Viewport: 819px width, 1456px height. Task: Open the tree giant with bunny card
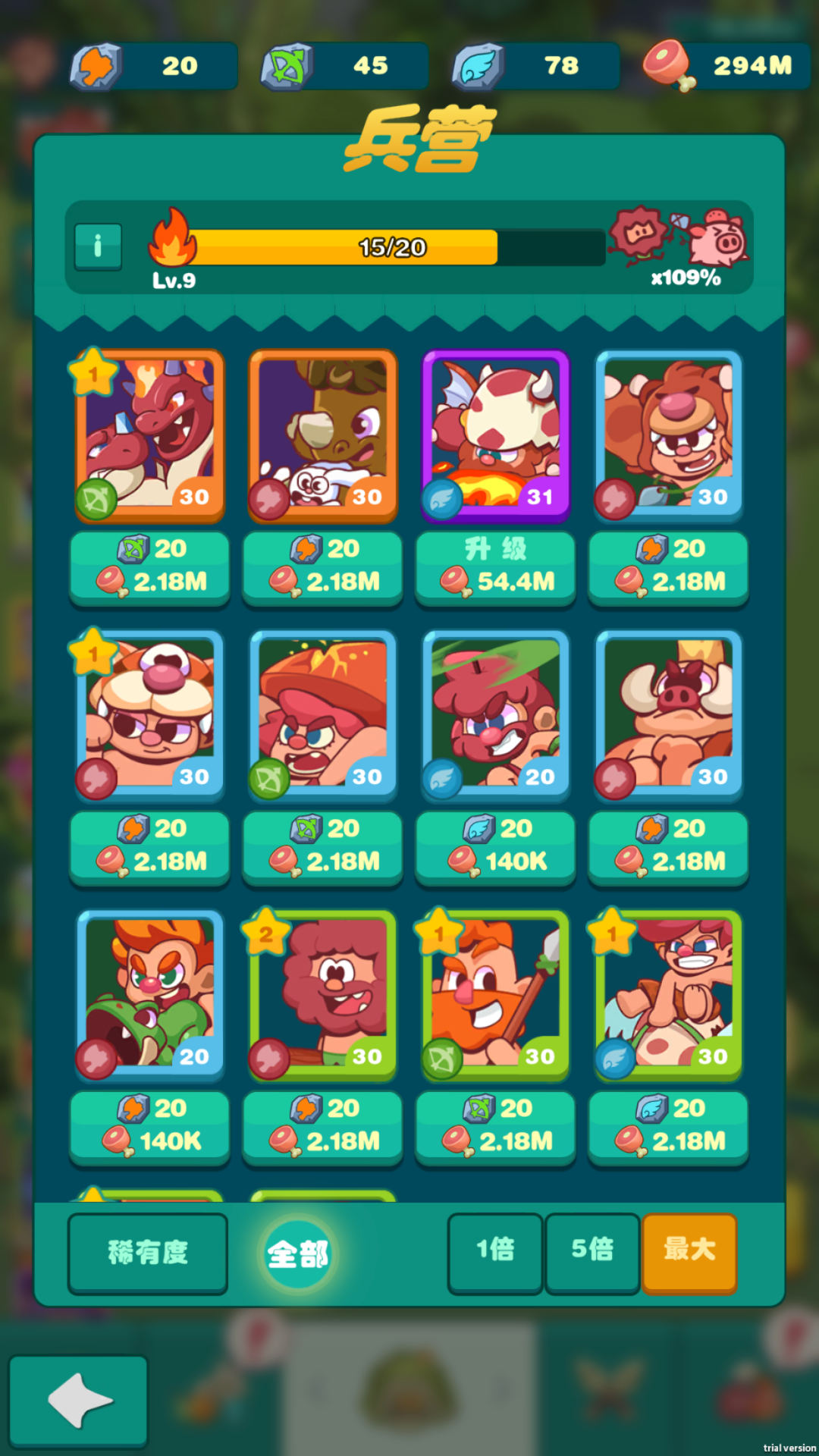[x=323, y=434]
